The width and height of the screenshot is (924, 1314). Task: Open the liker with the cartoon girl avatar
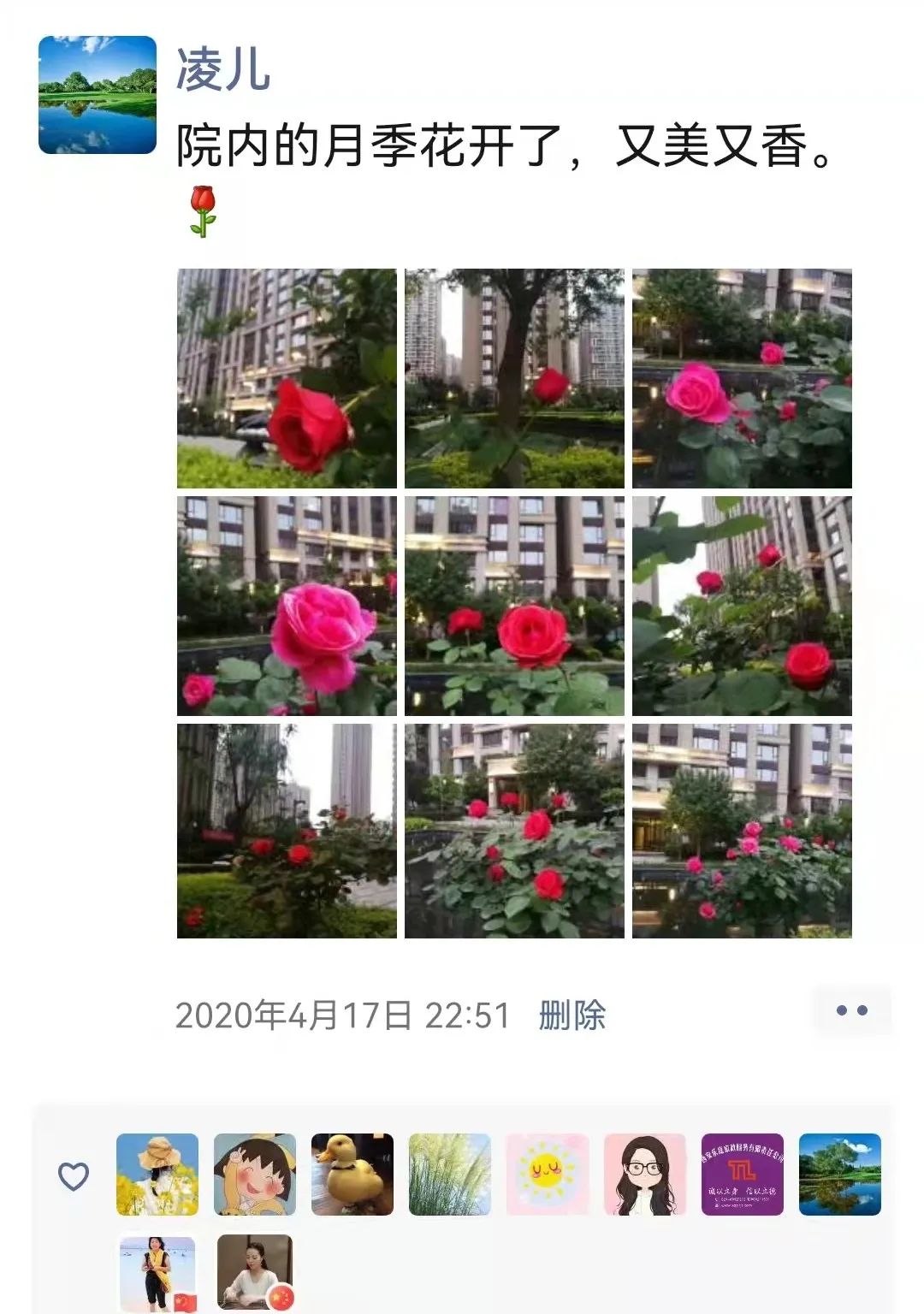[x=255, y=1175]
